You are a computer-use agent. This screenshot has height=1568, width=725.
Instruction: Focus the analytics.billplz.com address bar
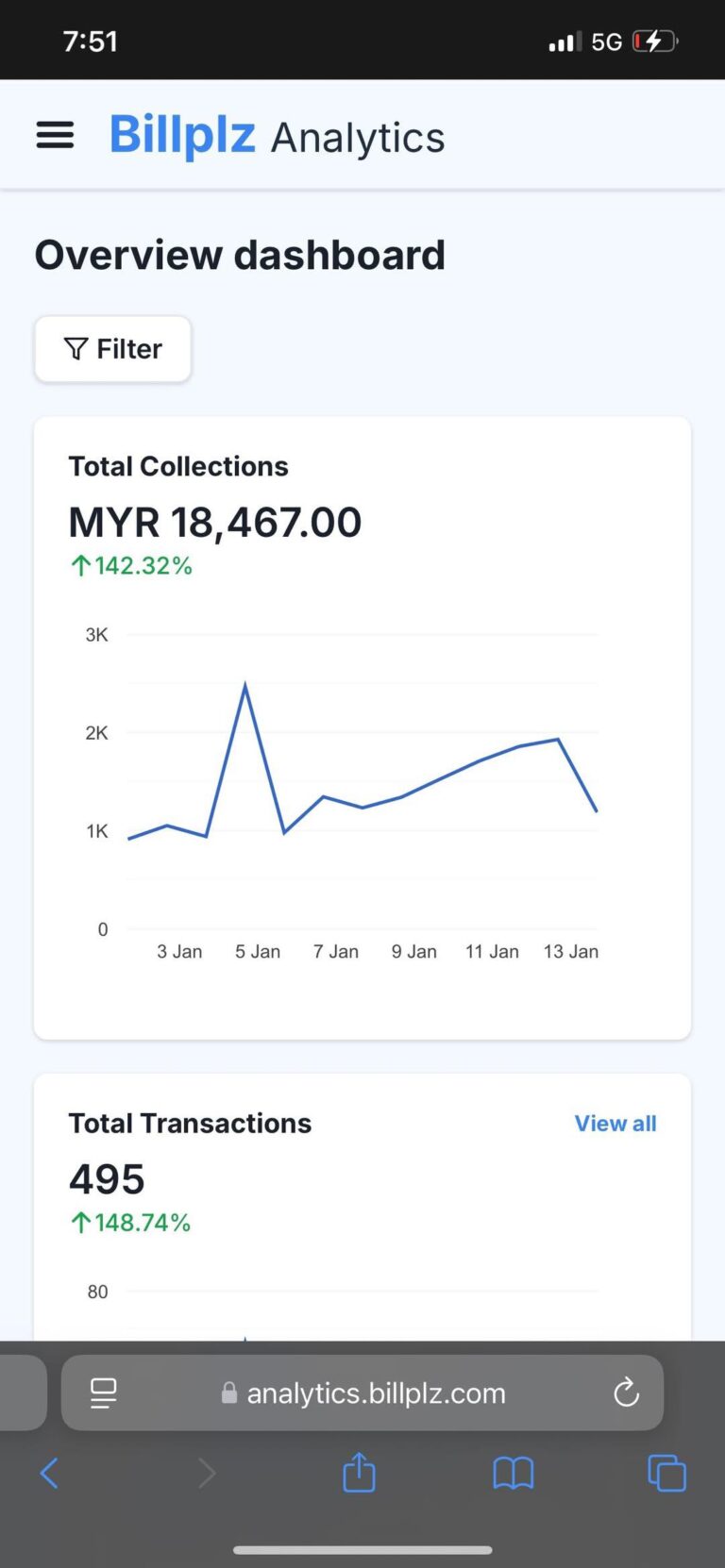coord(376,1393)
